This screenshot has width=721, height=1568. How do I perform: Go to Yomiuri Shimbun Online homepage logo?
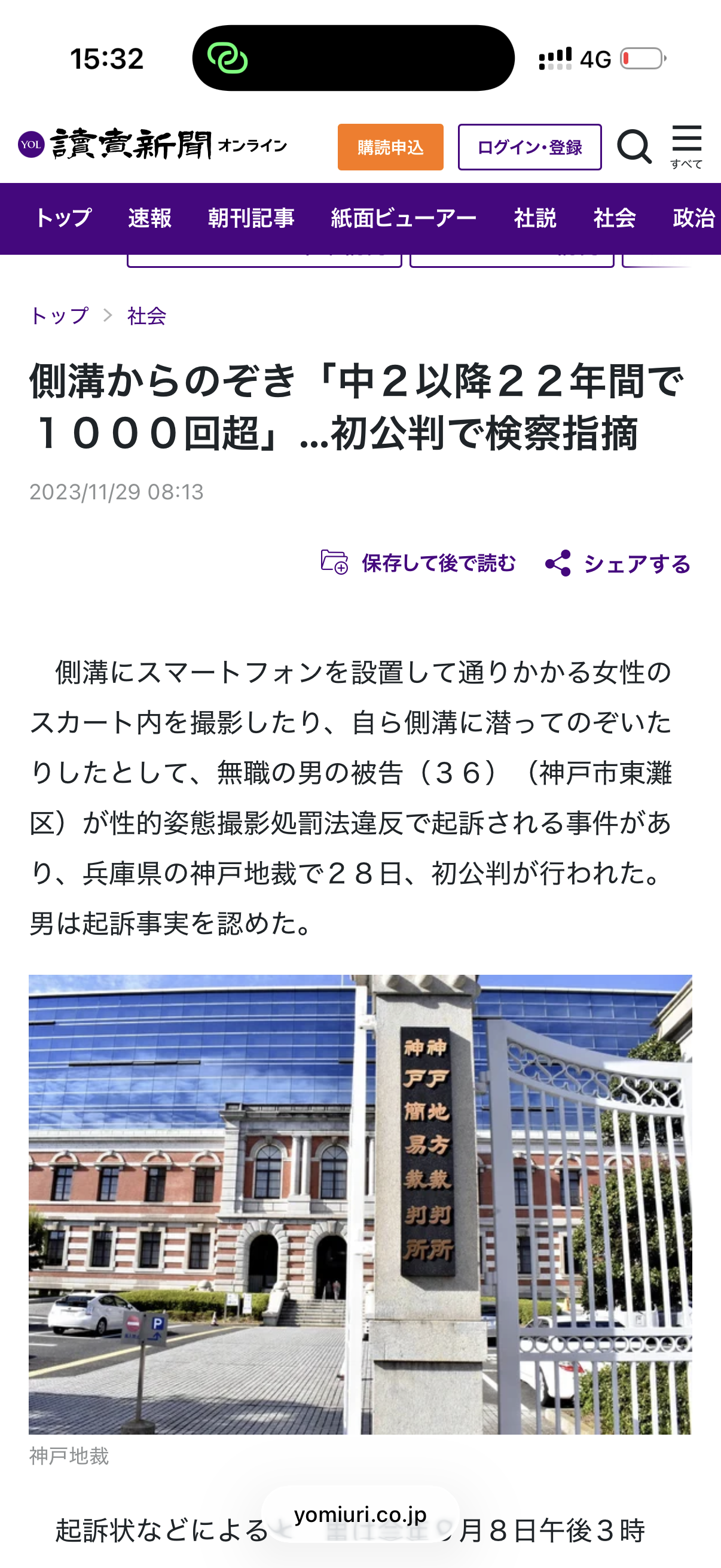coord(152,145)
